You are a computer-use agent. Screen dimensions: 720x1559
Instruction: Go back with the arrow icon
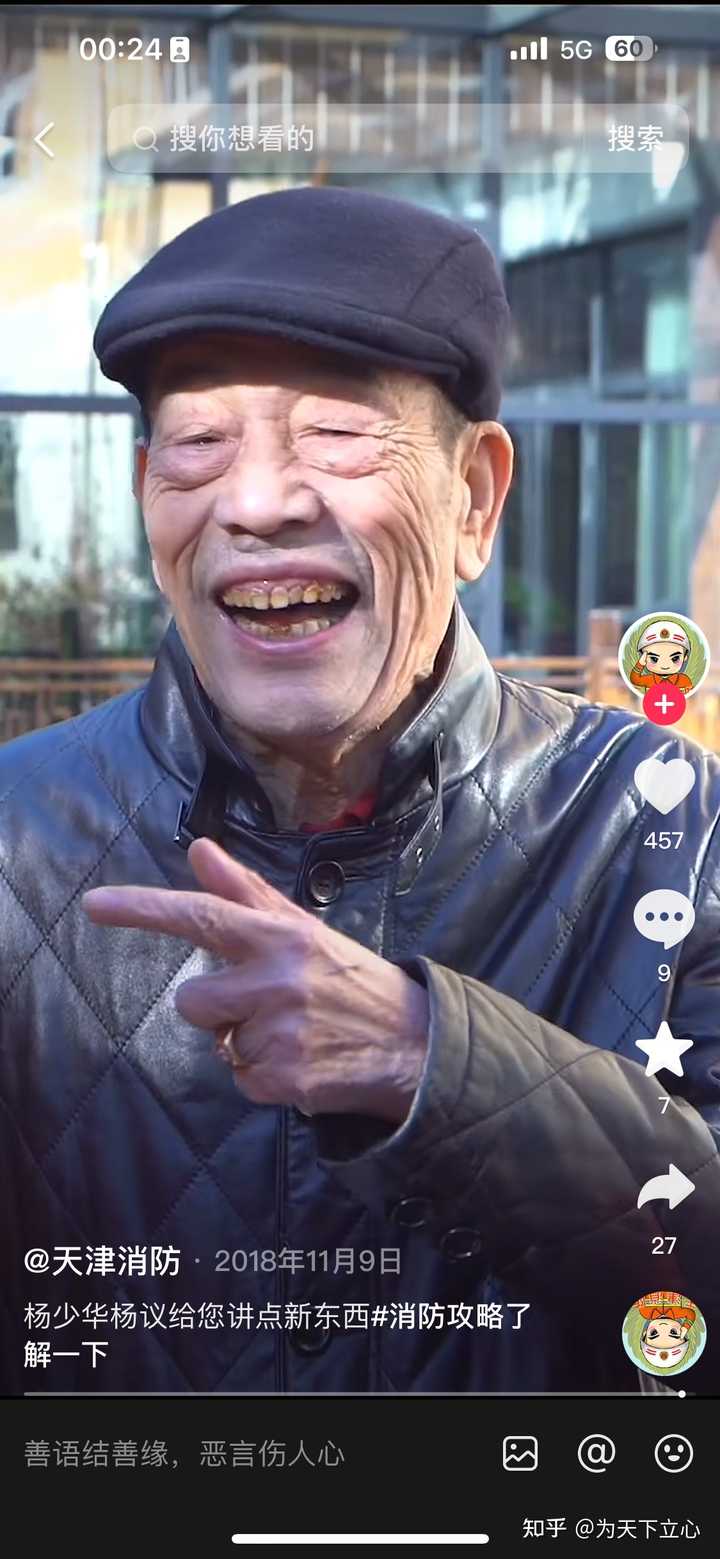point(44,140)
